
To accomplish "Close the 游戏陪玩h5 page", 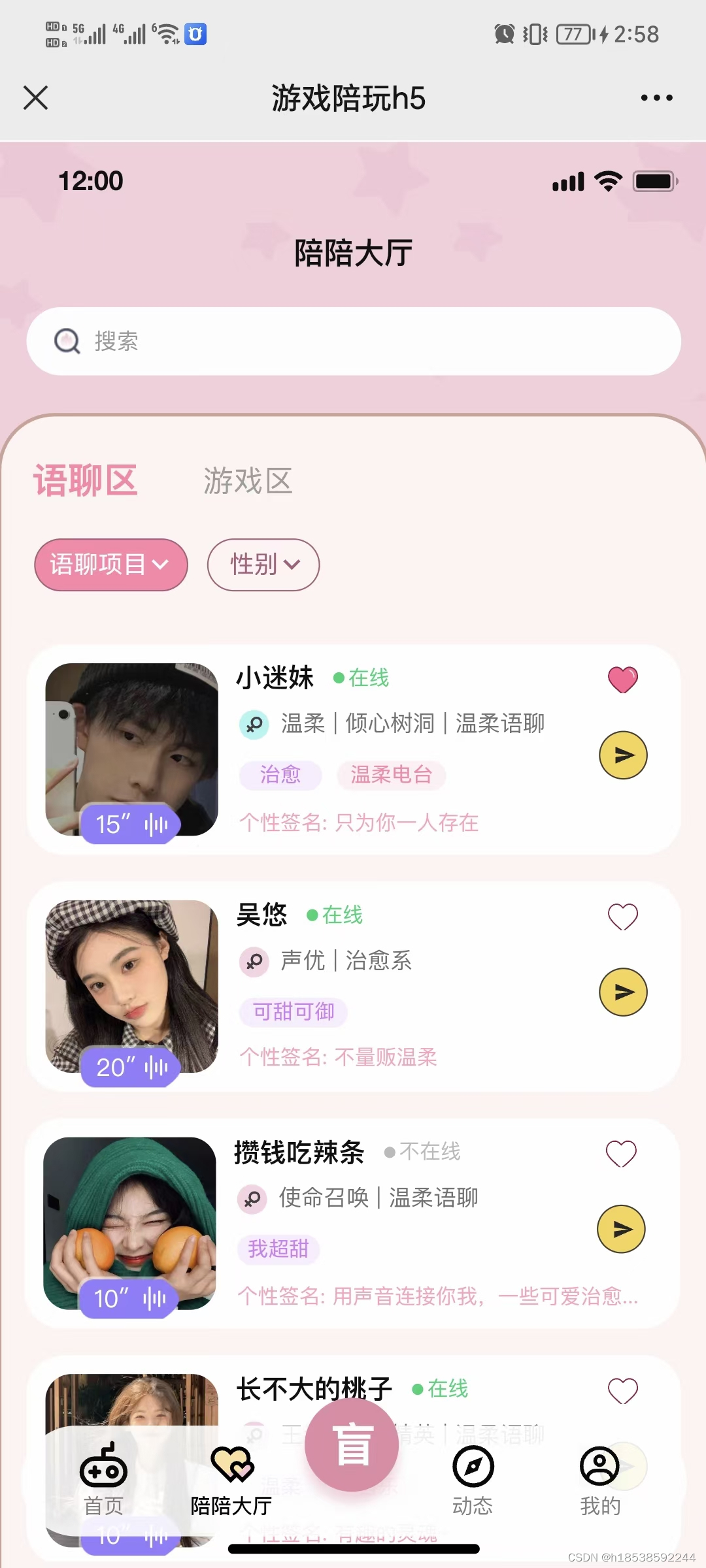I will click(x=35, y=98).
